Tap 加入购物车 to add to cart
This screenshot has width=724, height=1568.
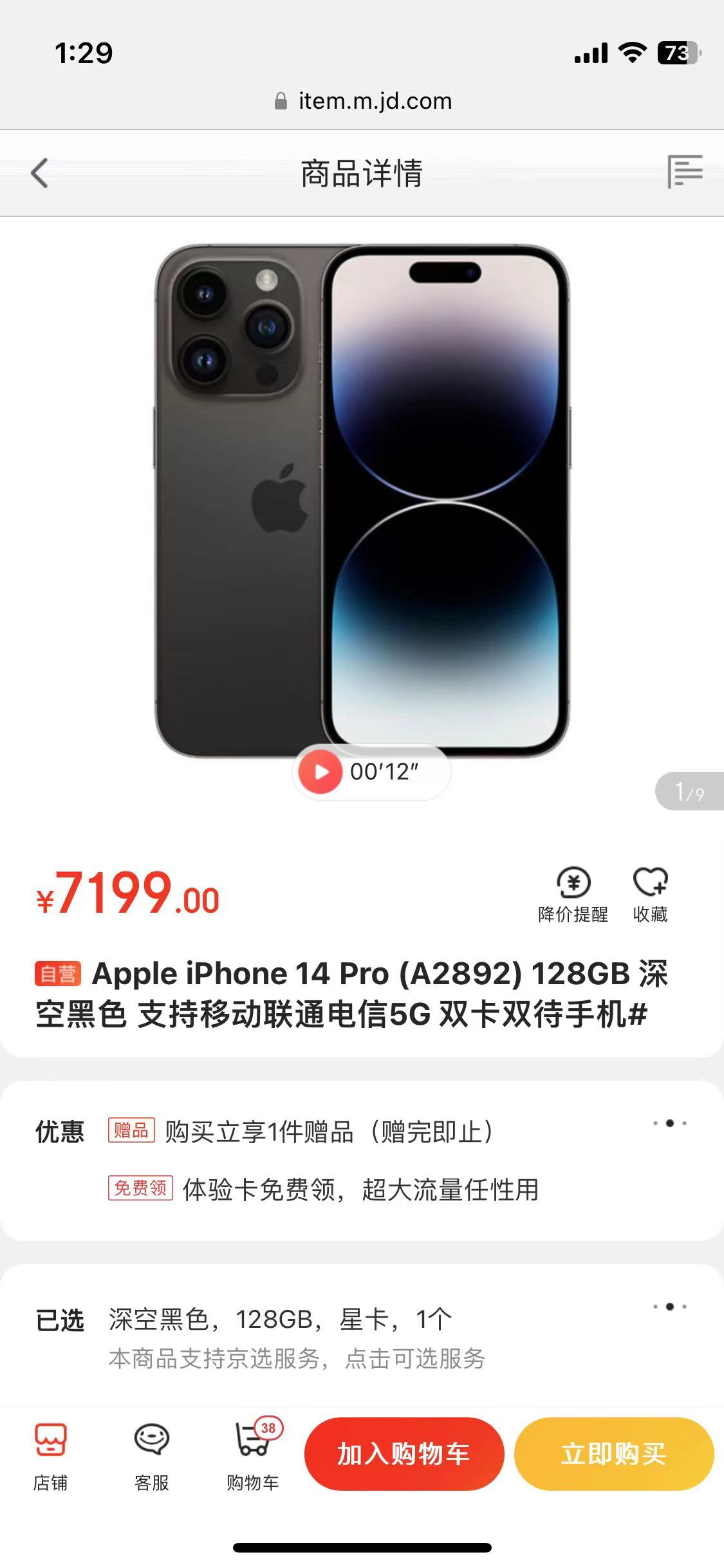pos(405,1451)
